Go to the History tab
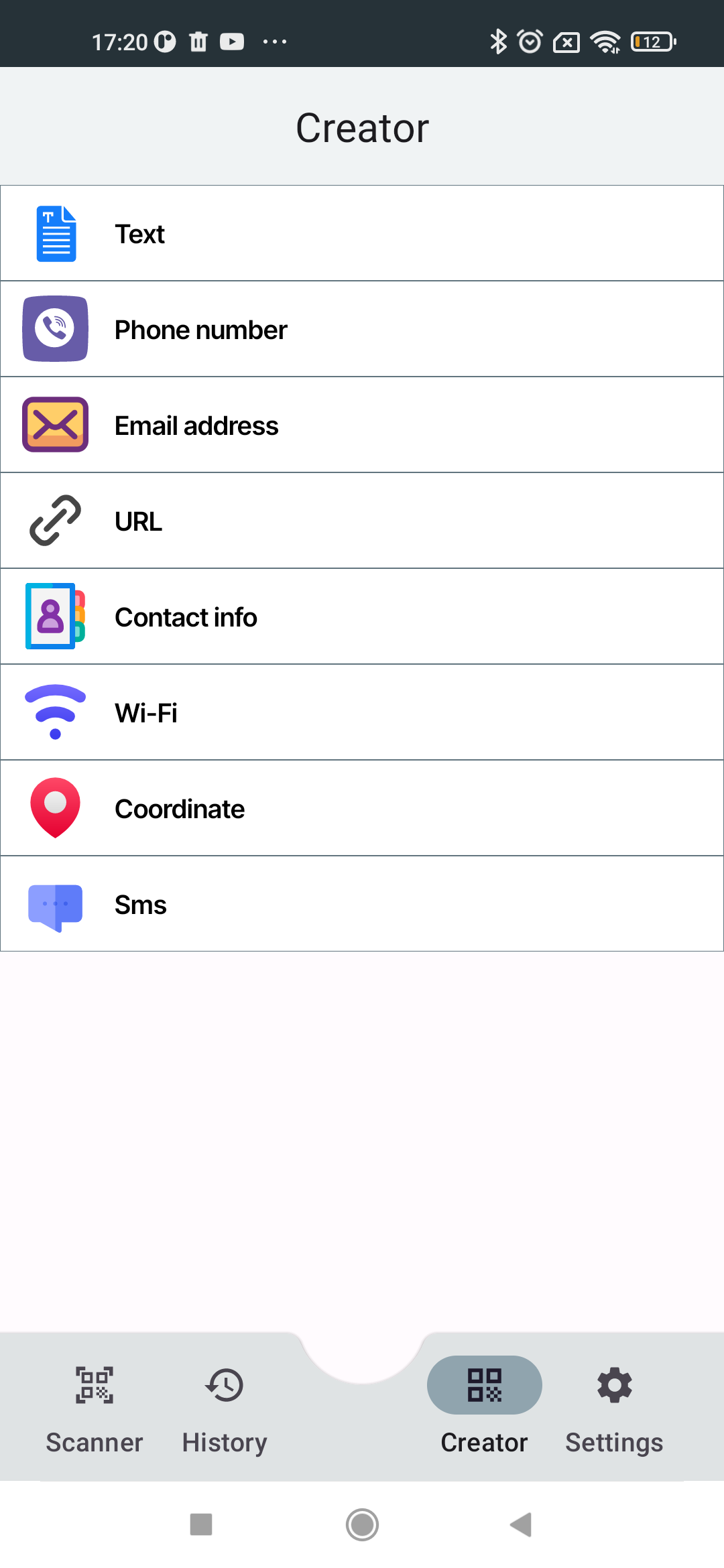This screenshot has height=1568, width=724. 225,1404
